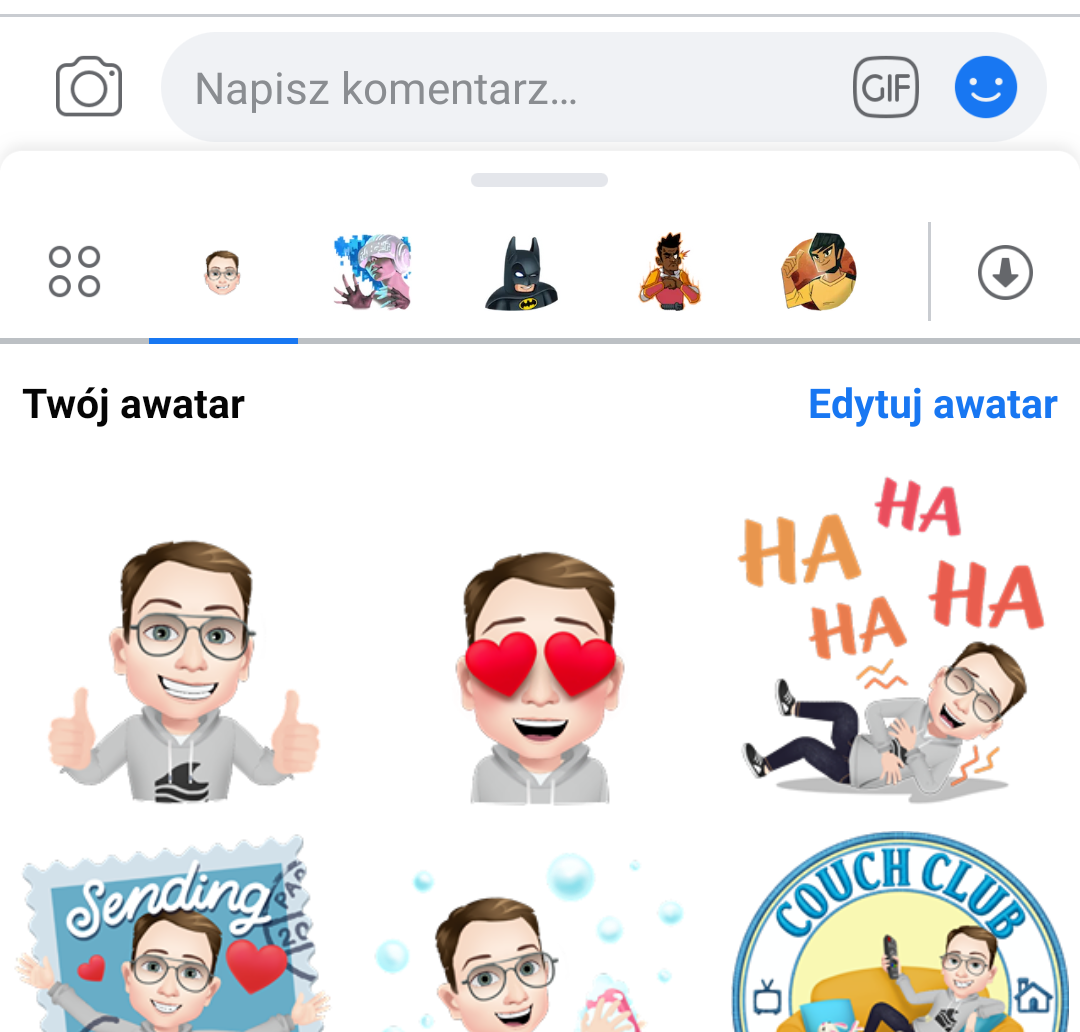Screen dimensions: 1080x1032
Task: Switch to the blue glitch hand sticker pack
Action: [x=371, y=272]
